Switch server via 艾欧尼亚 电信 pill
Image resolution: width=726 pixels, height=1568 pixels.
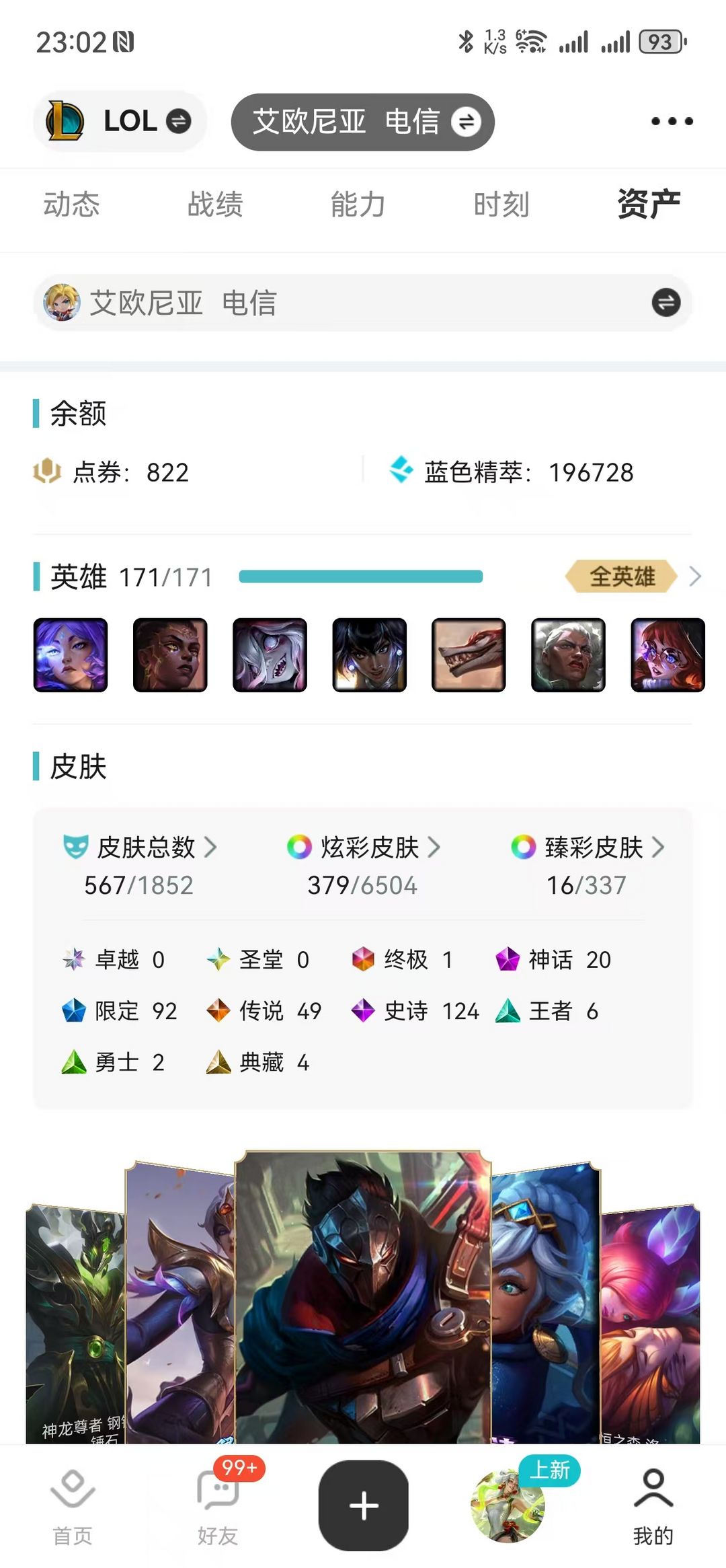click(363, 122)
